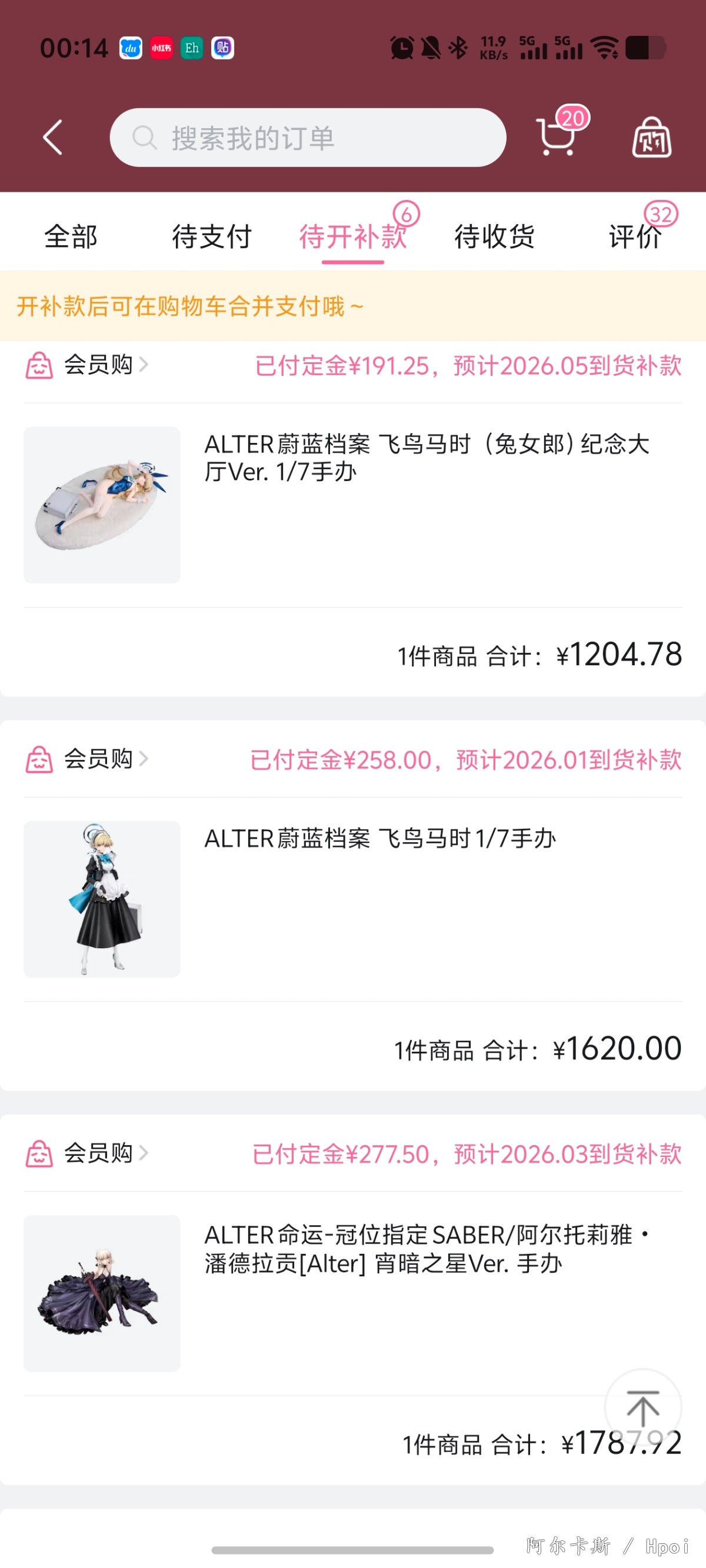This screenshot has width=706, height=1568.
Task: Open 会员购 link above the 兔女郎 order
Action: click(98, 365)
